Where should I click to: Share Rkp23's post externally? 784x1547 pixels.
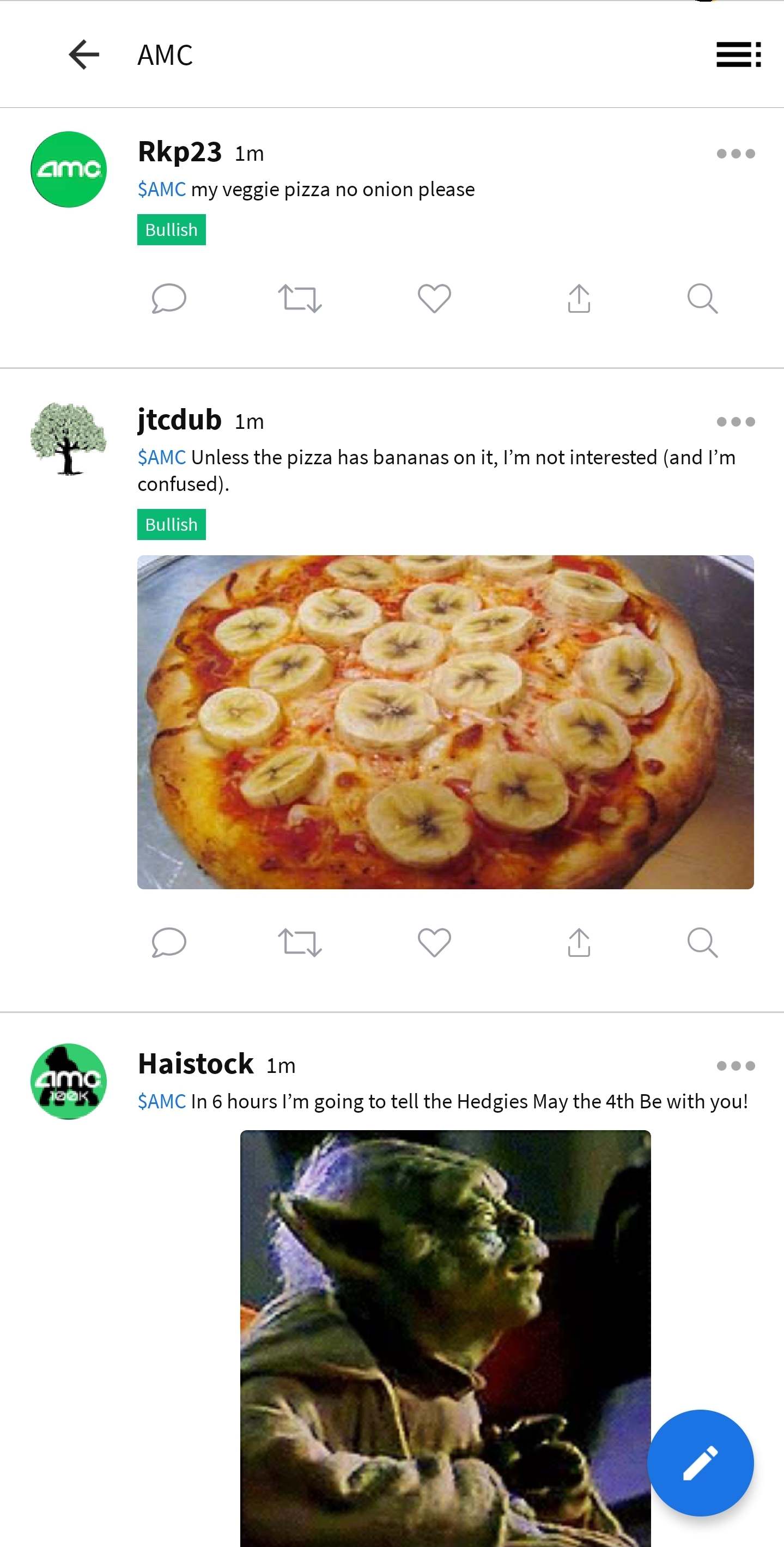(x=579, y=299)
